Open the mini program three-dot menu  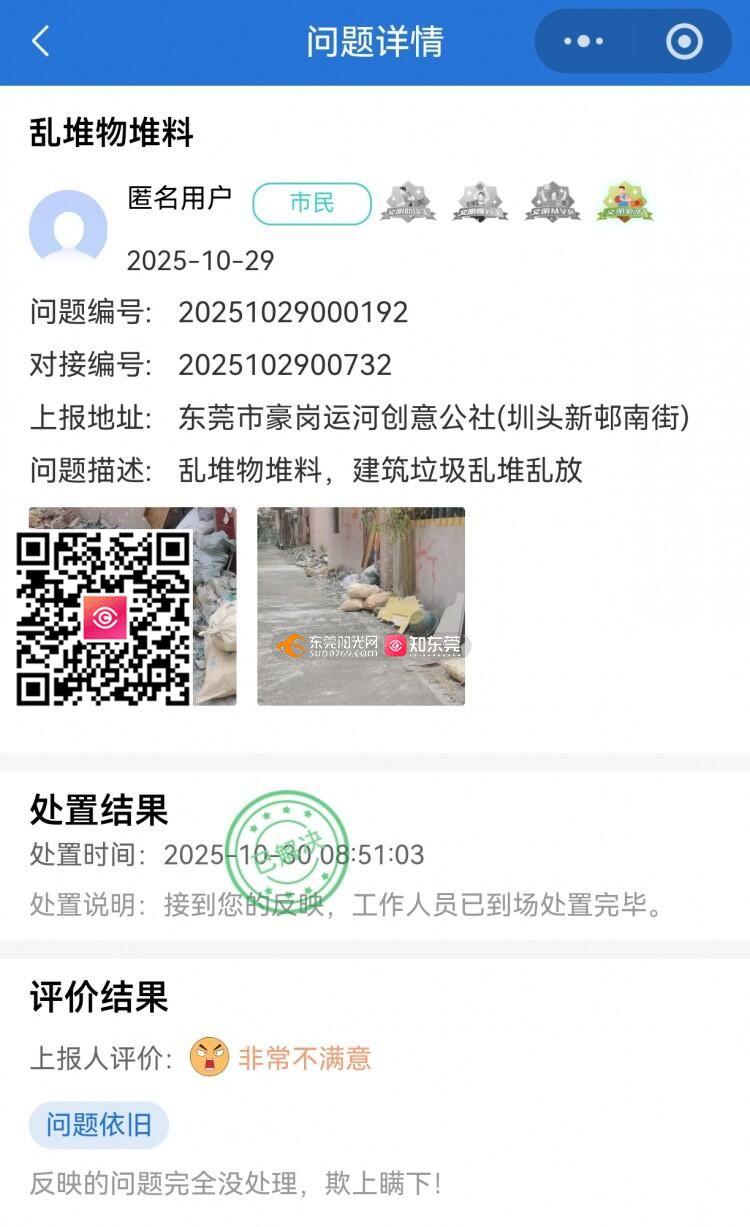[584, 42]
